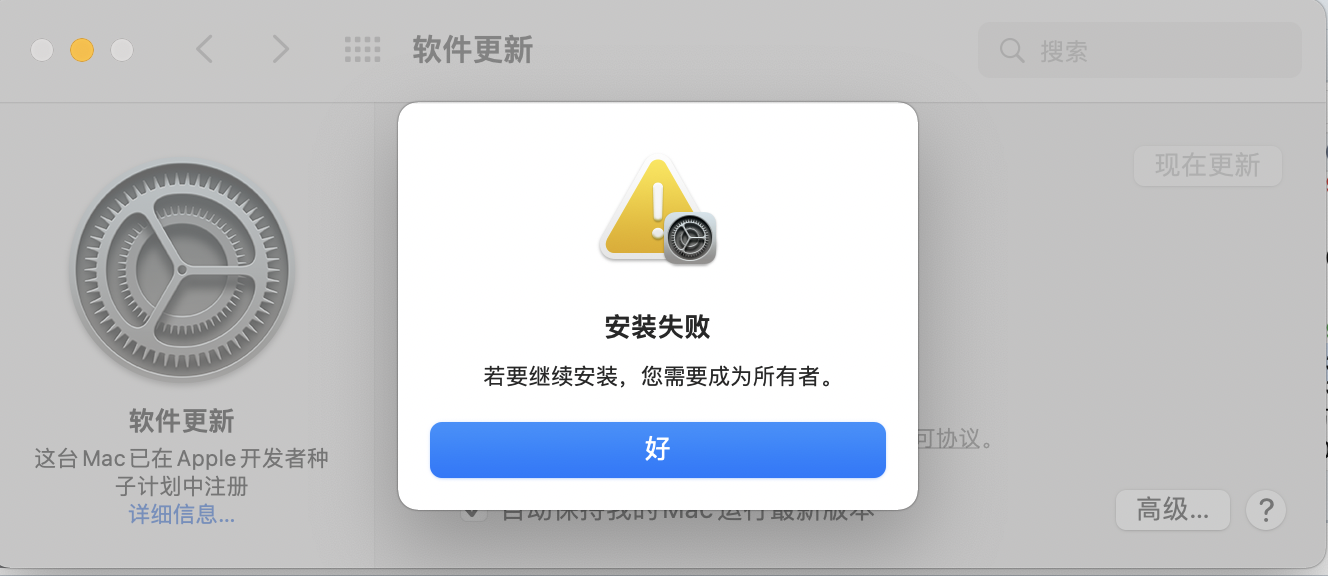Viewport: 1328px width, 576px height.
Task: Confirm the 安装失败 dialog with 好
Action: click(x=657, y=450)
